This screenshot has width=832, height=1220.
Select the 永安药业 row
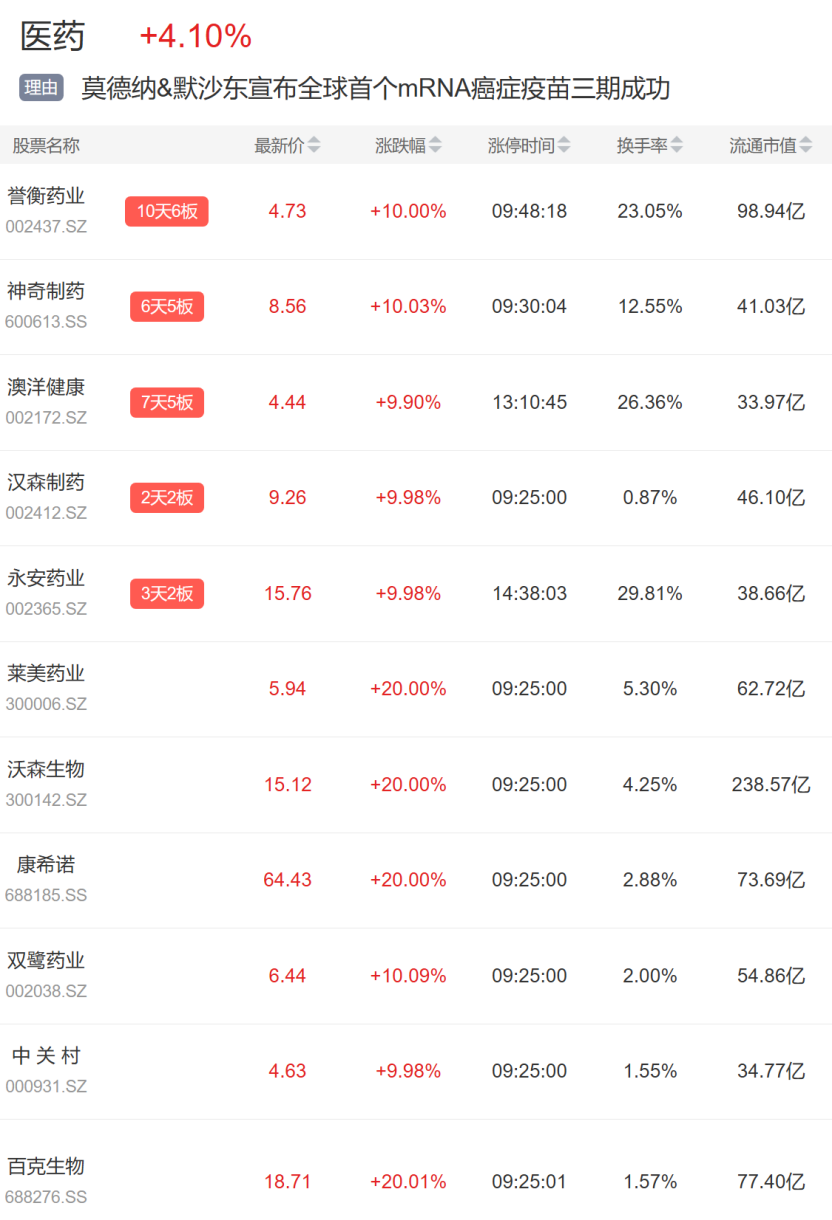[416, 593]
